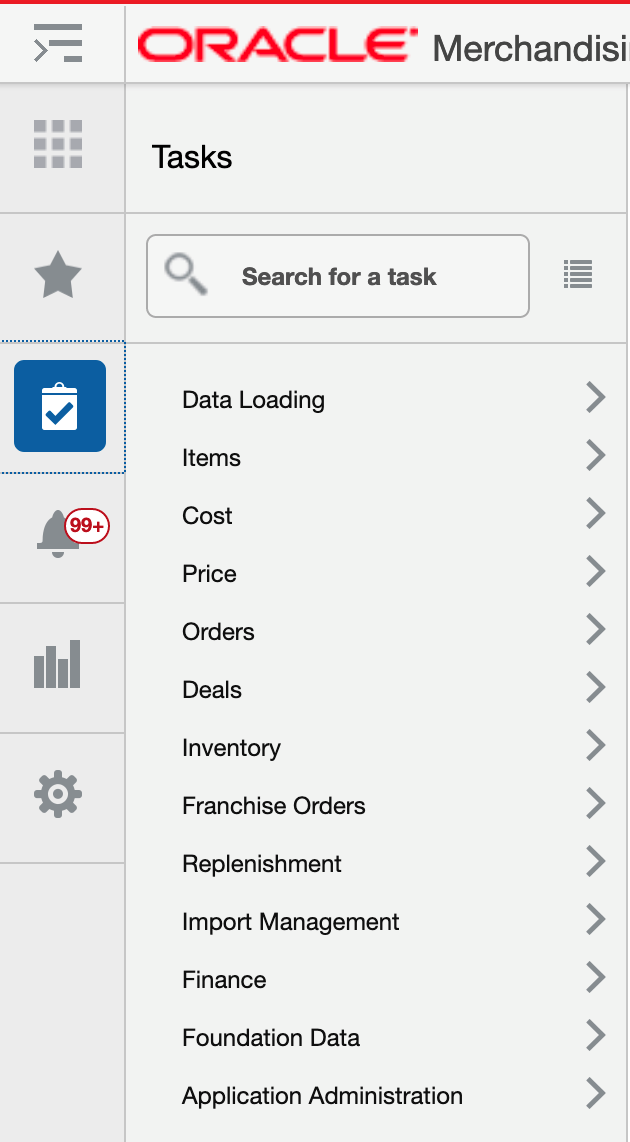Screen dimensions: 630x1142
Task: Open the application navigator grid
Action: [58, 144]
